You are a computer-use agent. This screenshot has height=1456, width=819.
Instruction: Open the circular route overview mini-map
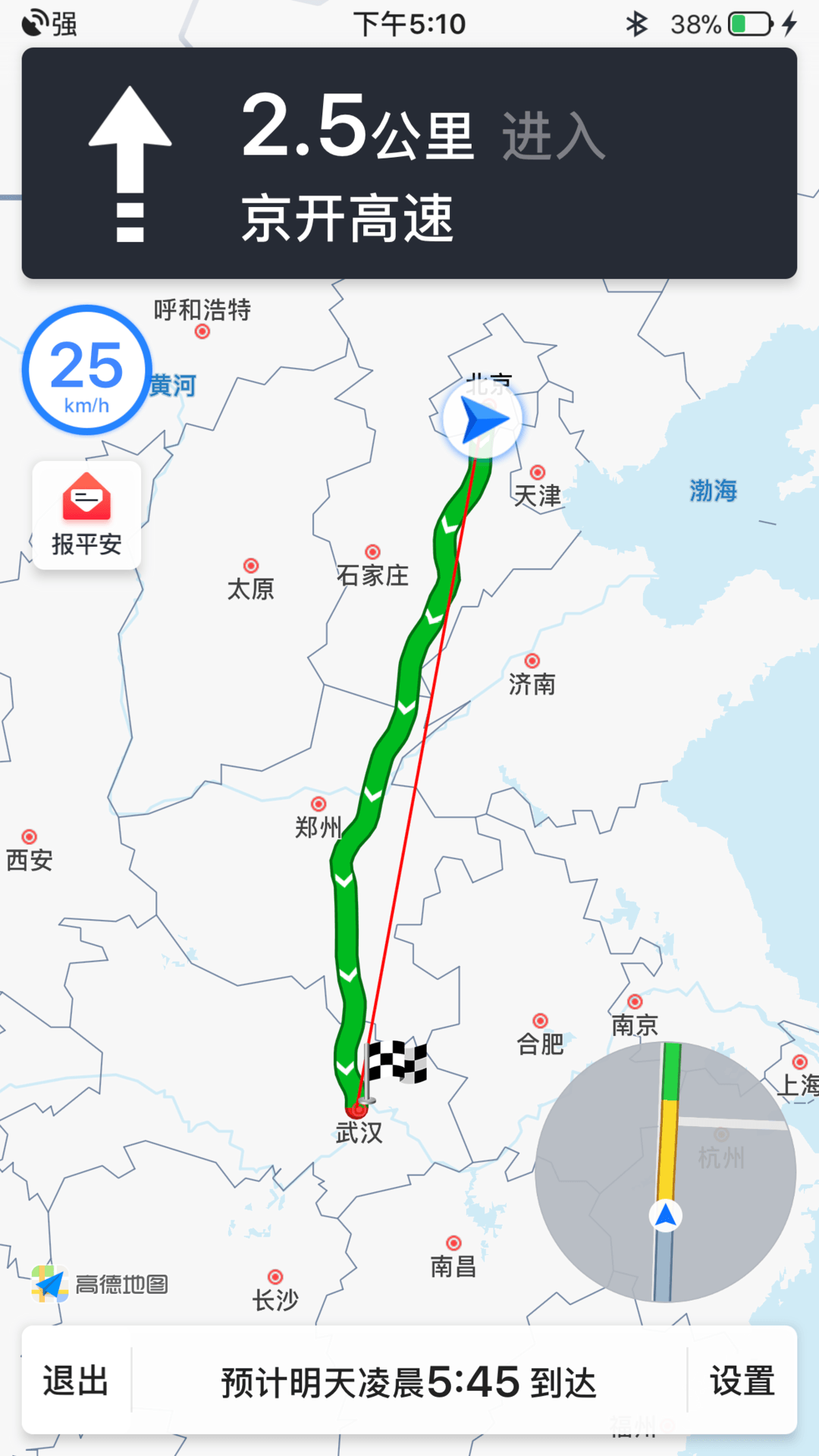click(x=665, y=1172)
